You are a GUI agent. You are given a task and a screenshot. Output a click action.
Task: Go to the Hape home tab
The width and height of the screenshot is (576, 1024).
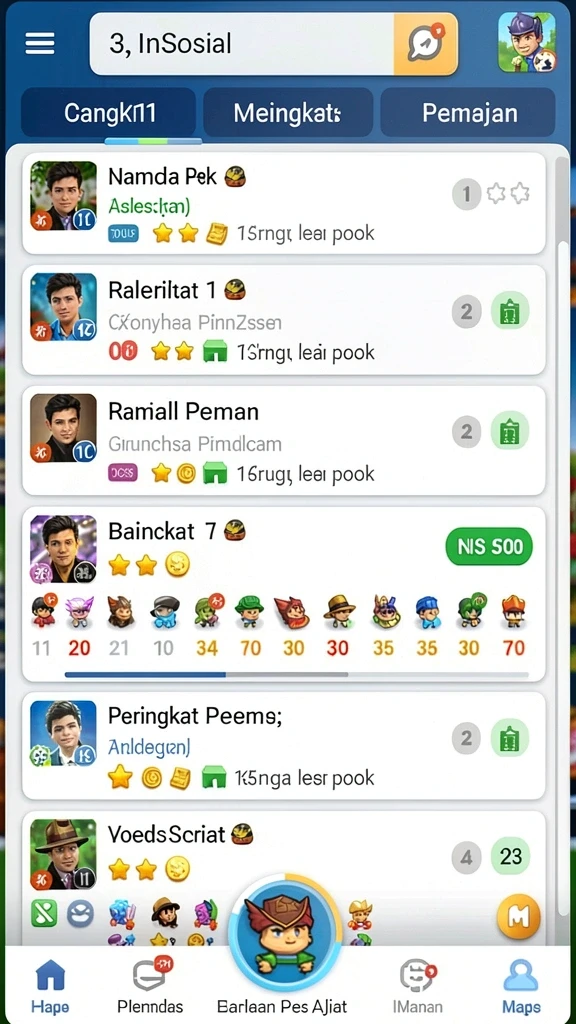pyautogui.click(x=50, y=986)
